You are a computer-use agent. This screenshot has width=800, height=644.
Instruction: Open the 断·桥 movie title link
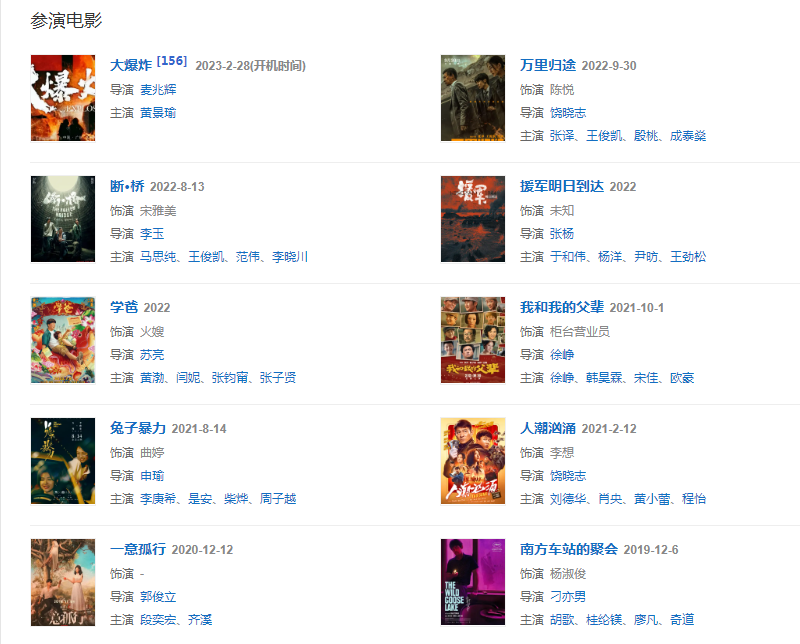click(x=127, y=187)
